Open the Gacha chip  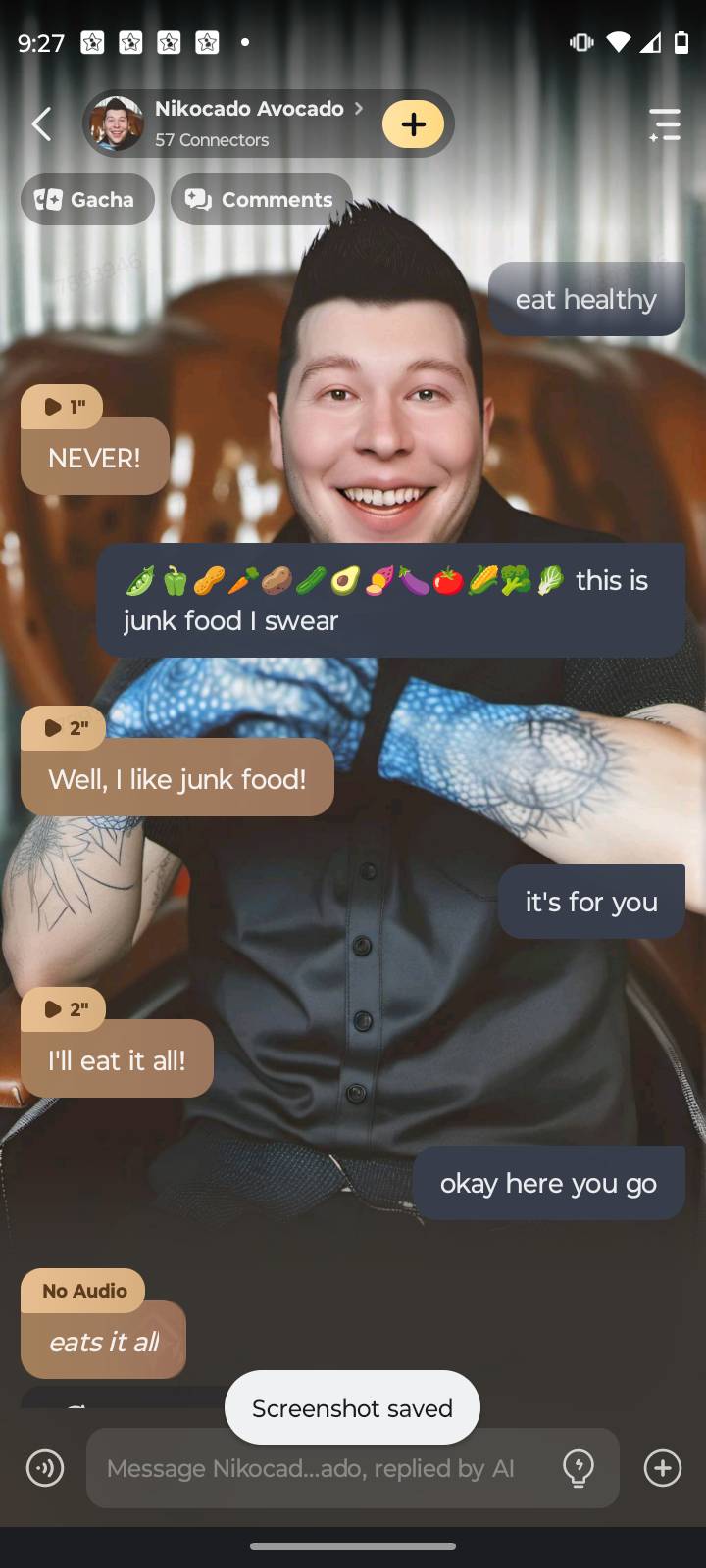tap(86, 200)
